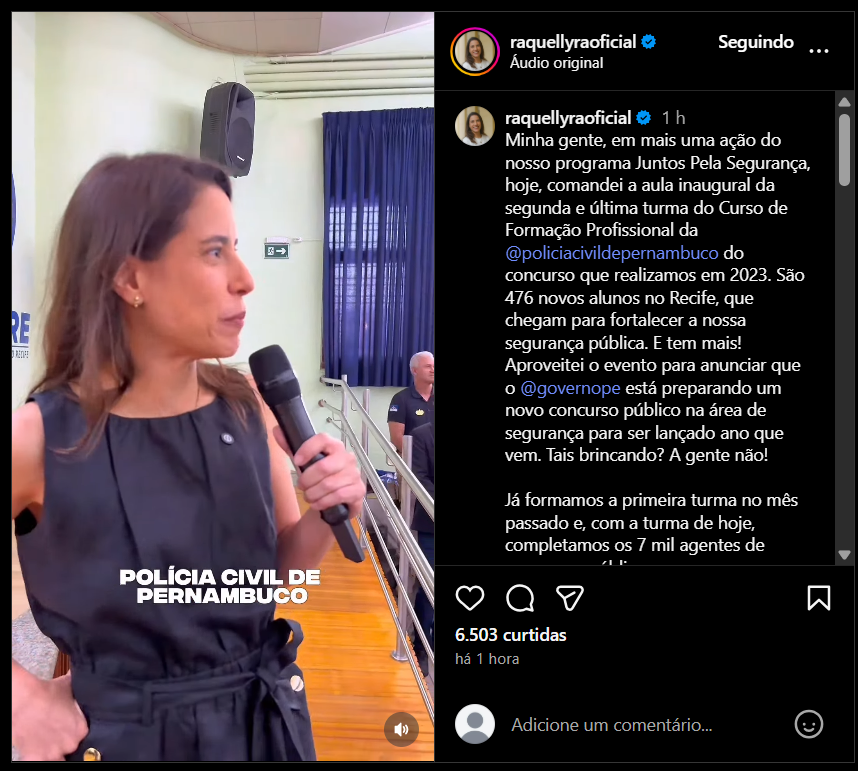858x771 pixels.
Task: Open raquellyraoficial username in the caption
Action: (568, 118)
